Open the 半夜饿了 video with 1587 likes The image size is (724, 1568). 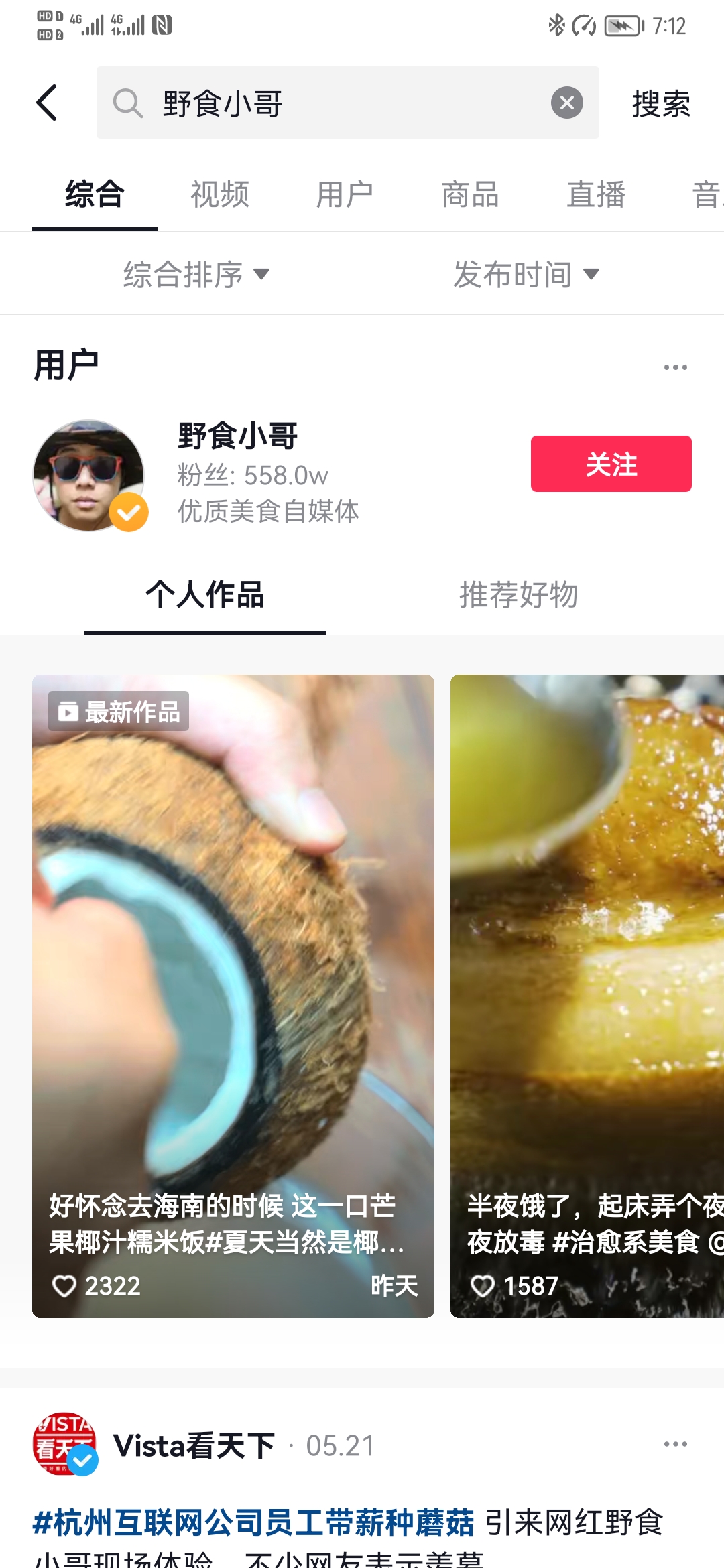587,996
